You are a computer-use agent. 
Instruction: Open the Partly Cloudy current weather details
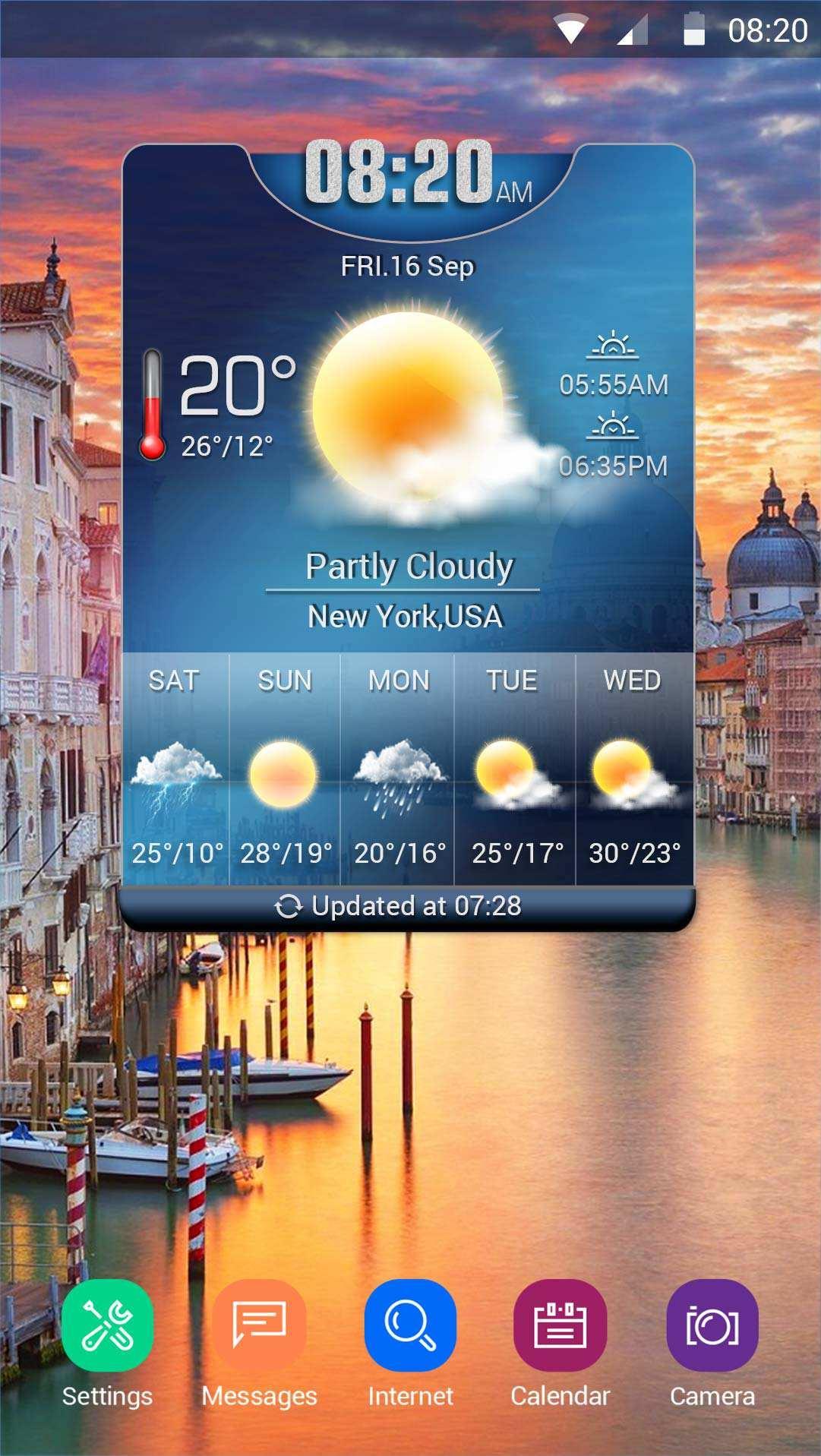[x=409, y=567]
